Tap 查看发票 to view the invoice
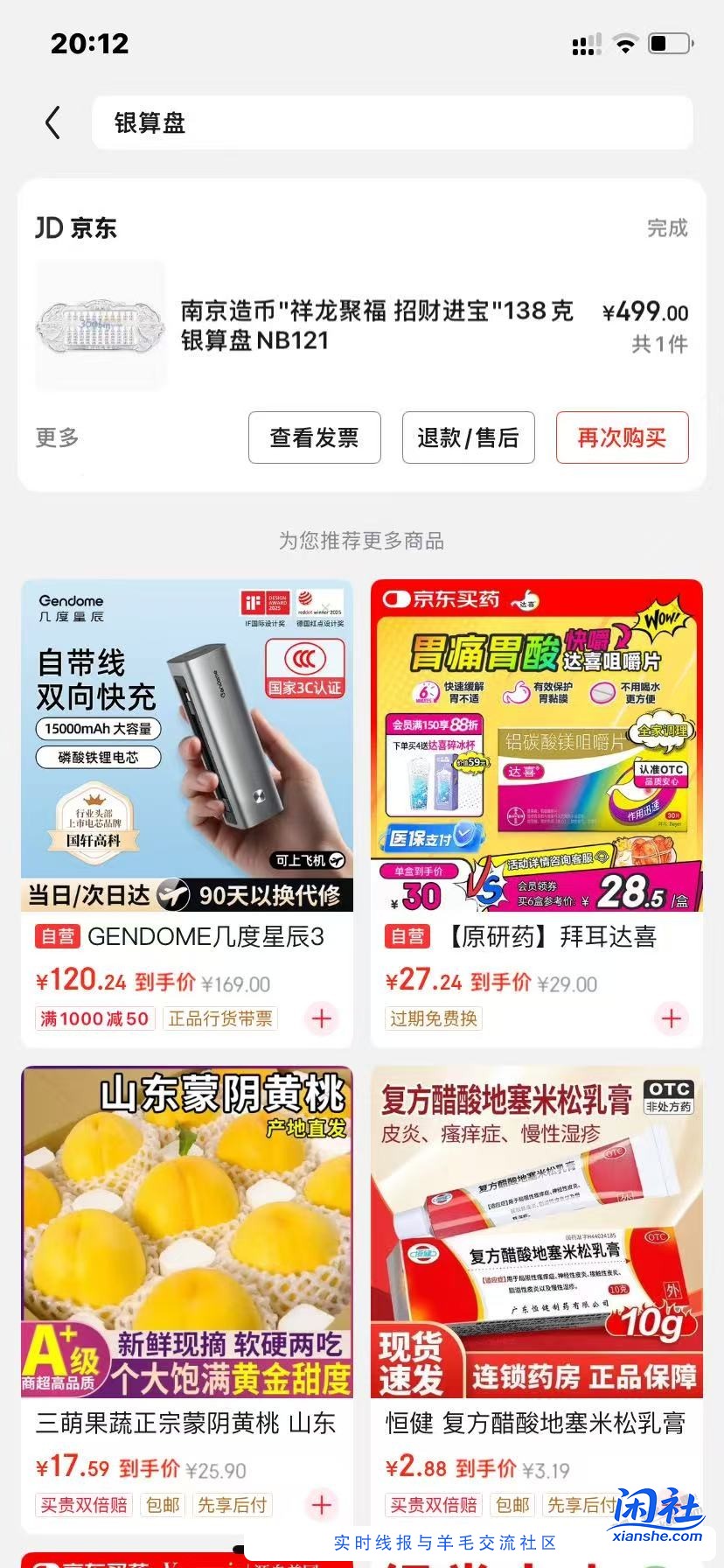Screen dimensions: 724x1568 315,437
